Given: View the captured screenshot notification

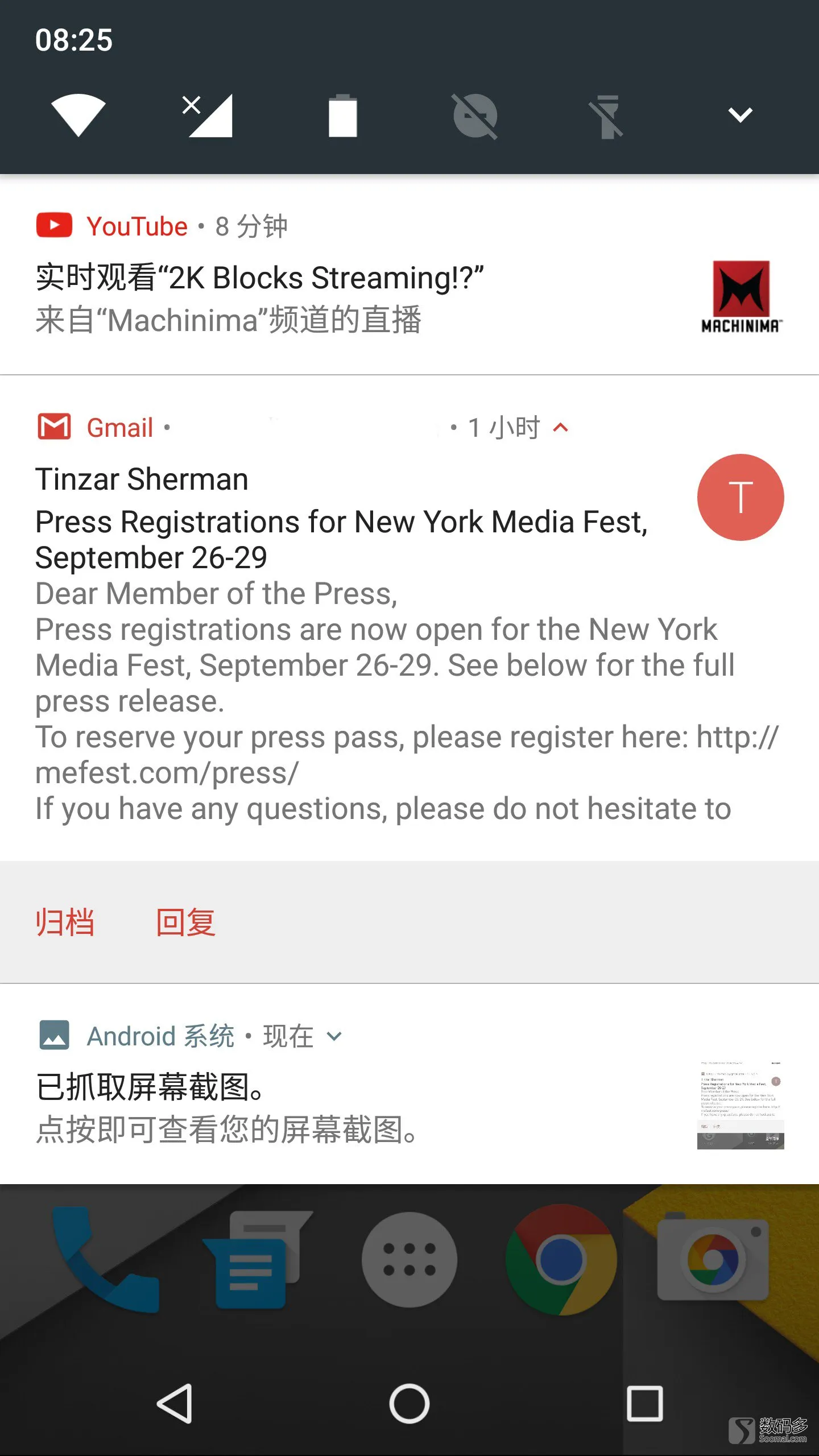Looking at the screenshot, I should (x=341, y=1109).
